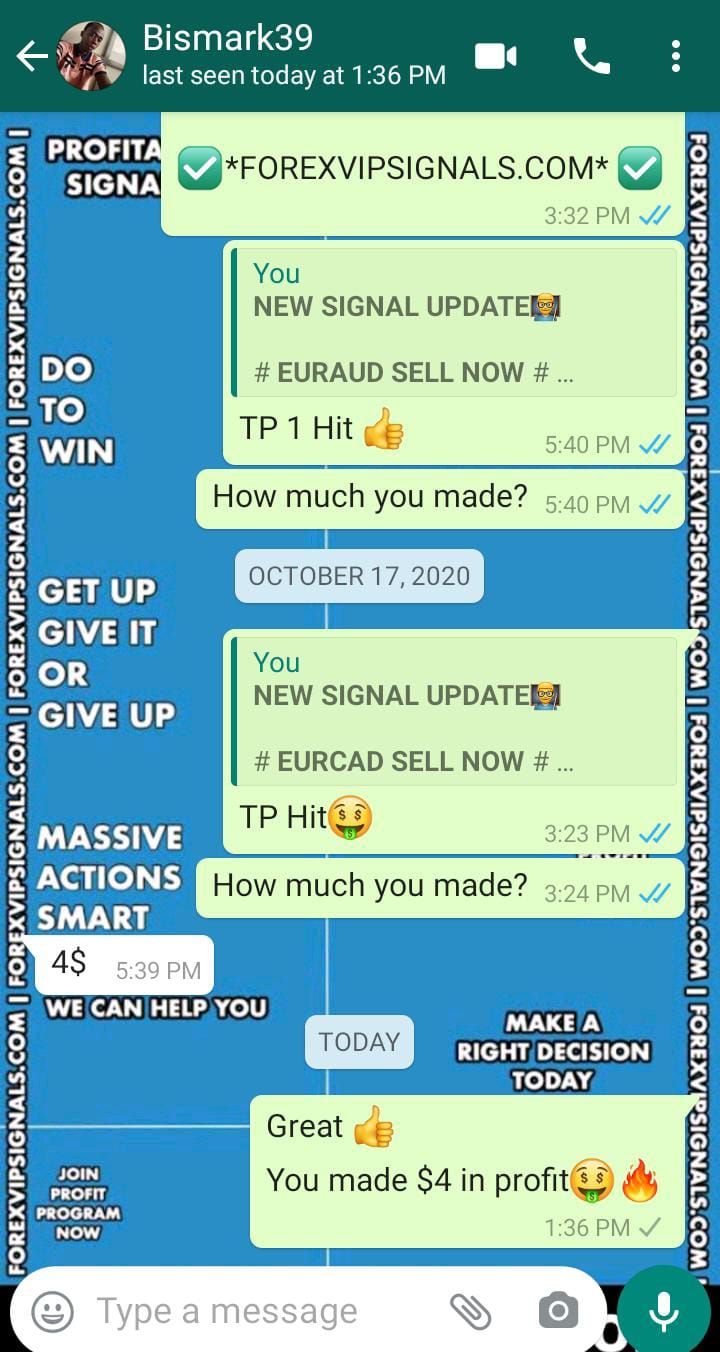Tap the microphone voice message button
The width and height of the screenshot is (720, 1352).
pos(663,1311)
